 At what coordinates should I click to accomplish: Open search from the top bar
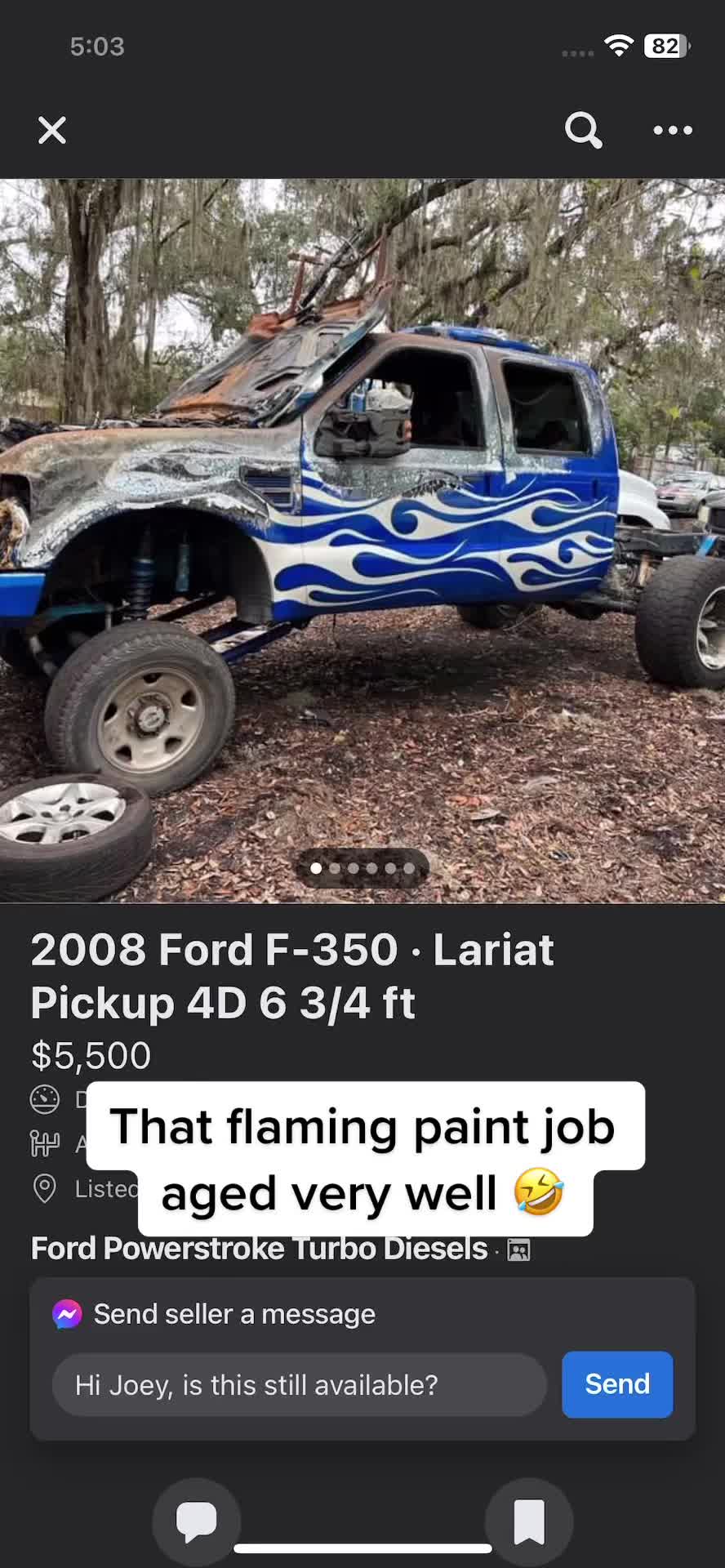(583, 130)
